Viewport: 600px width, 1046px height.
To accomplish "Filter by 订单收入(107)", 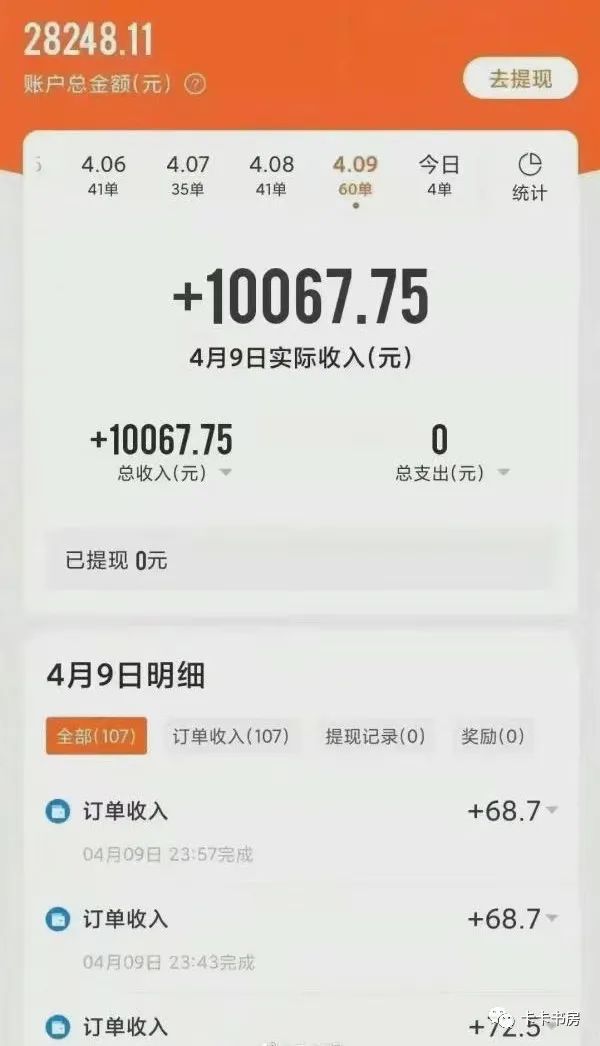I will 231,736.
